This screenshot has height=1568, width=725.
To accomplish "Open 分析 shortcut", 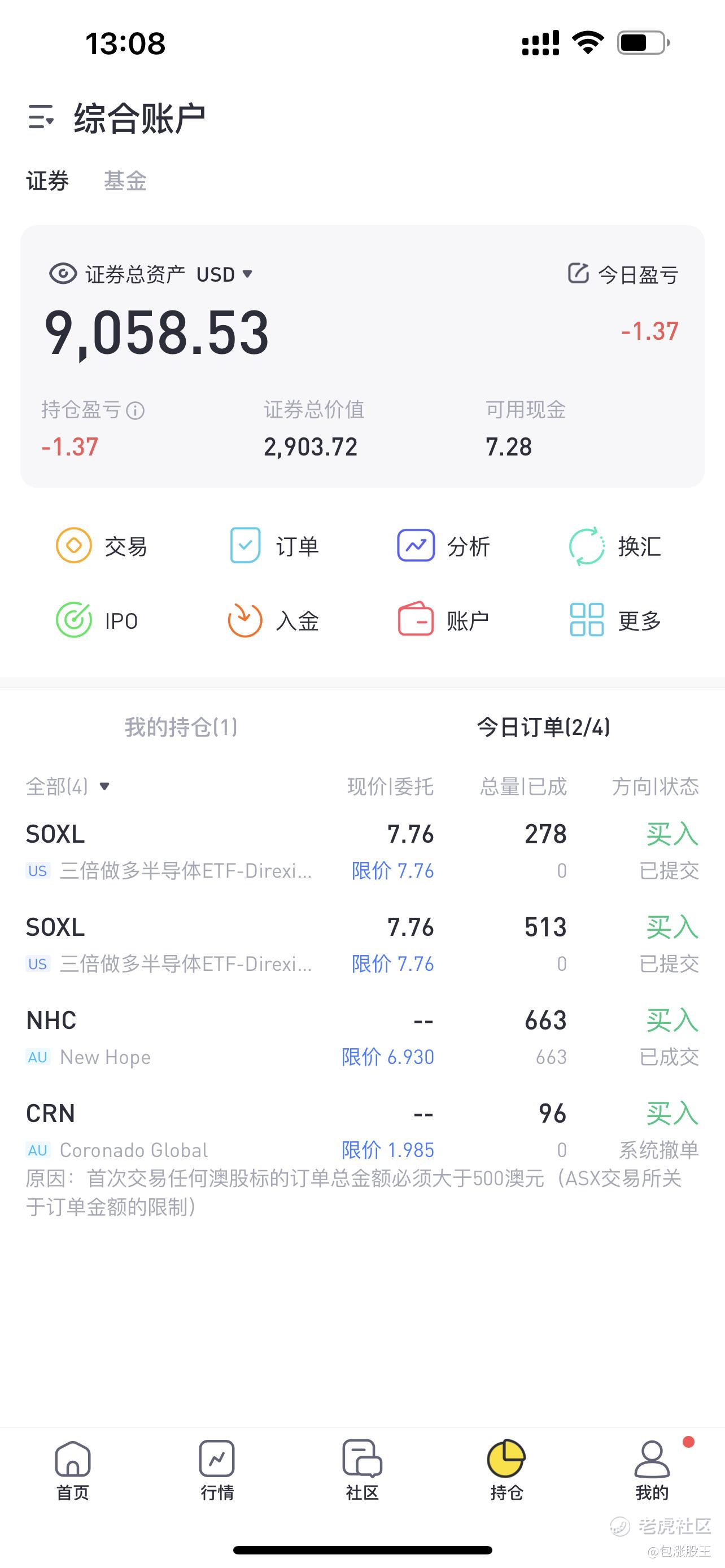I will tap(443, 546).
